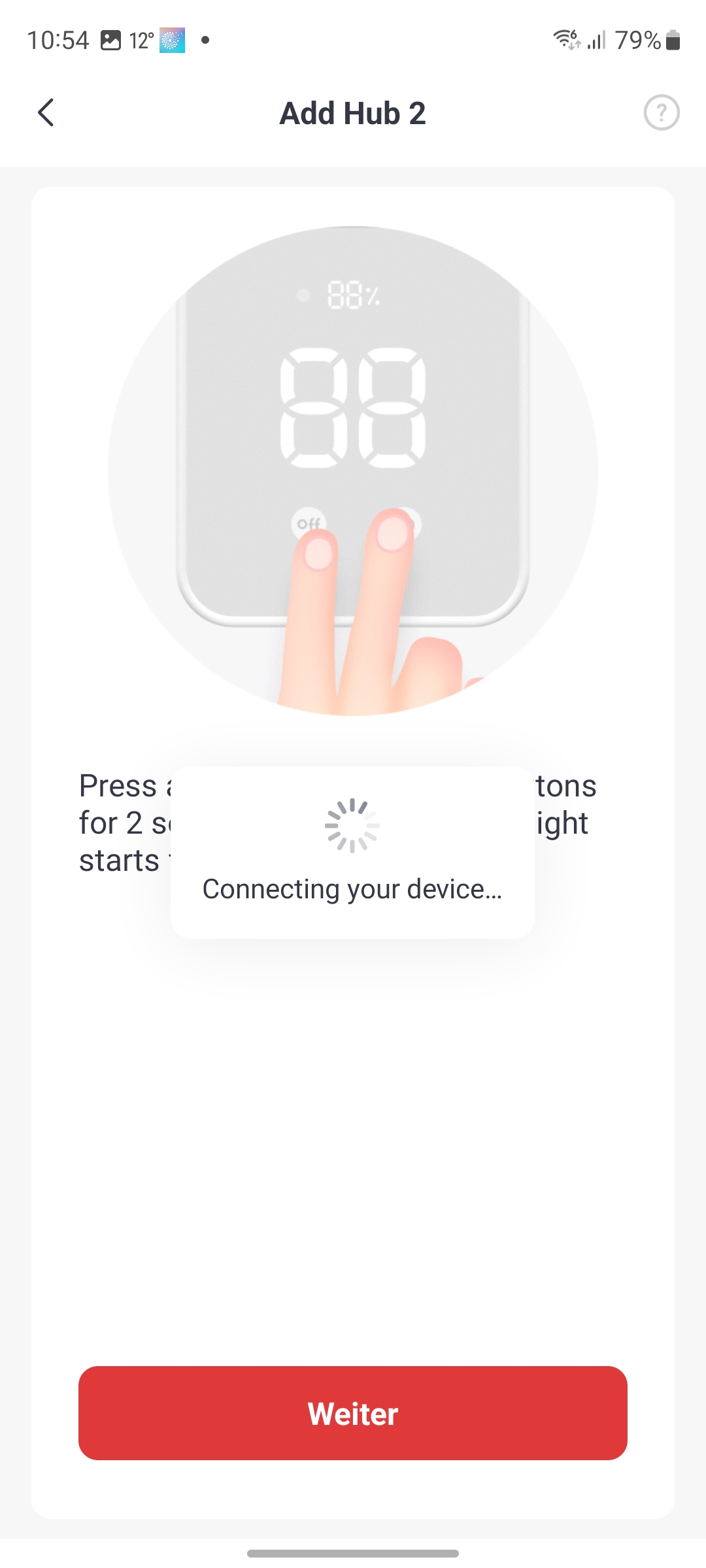706x1568 pixels.
Task: Tap the red Weiter button
Action: click(353, 1413)
